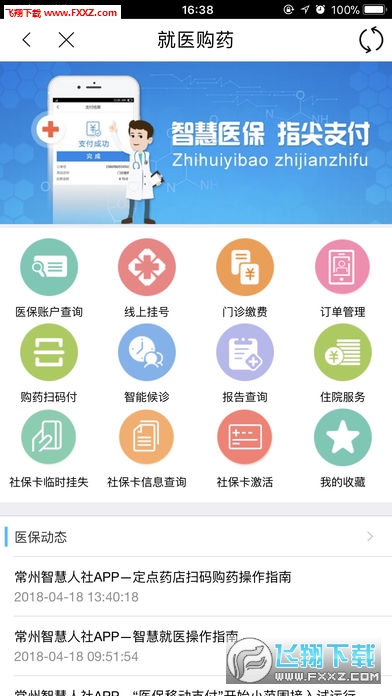Check 报告查询
This screenshot has height=696, width=392.
[x=245, y=364]
